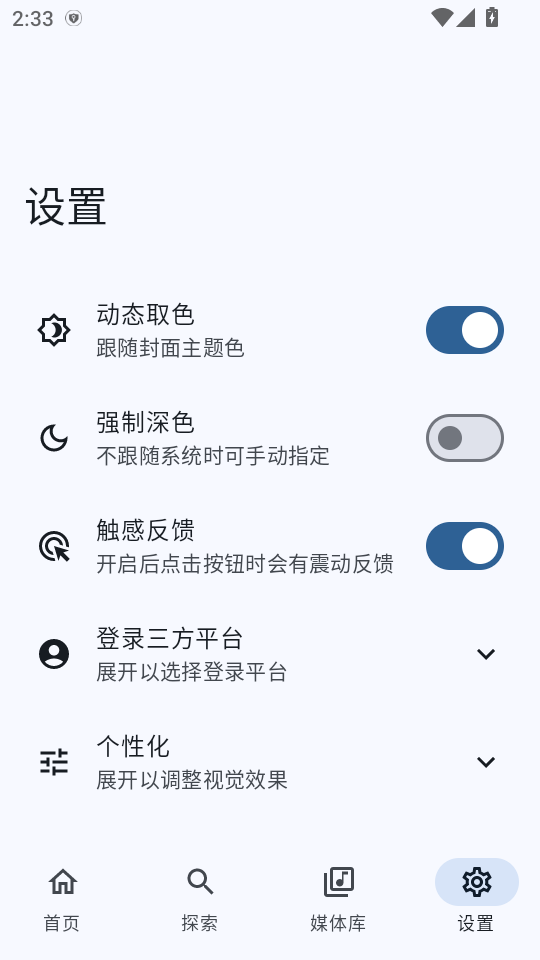Select the 设置 tab

[476, 899]
